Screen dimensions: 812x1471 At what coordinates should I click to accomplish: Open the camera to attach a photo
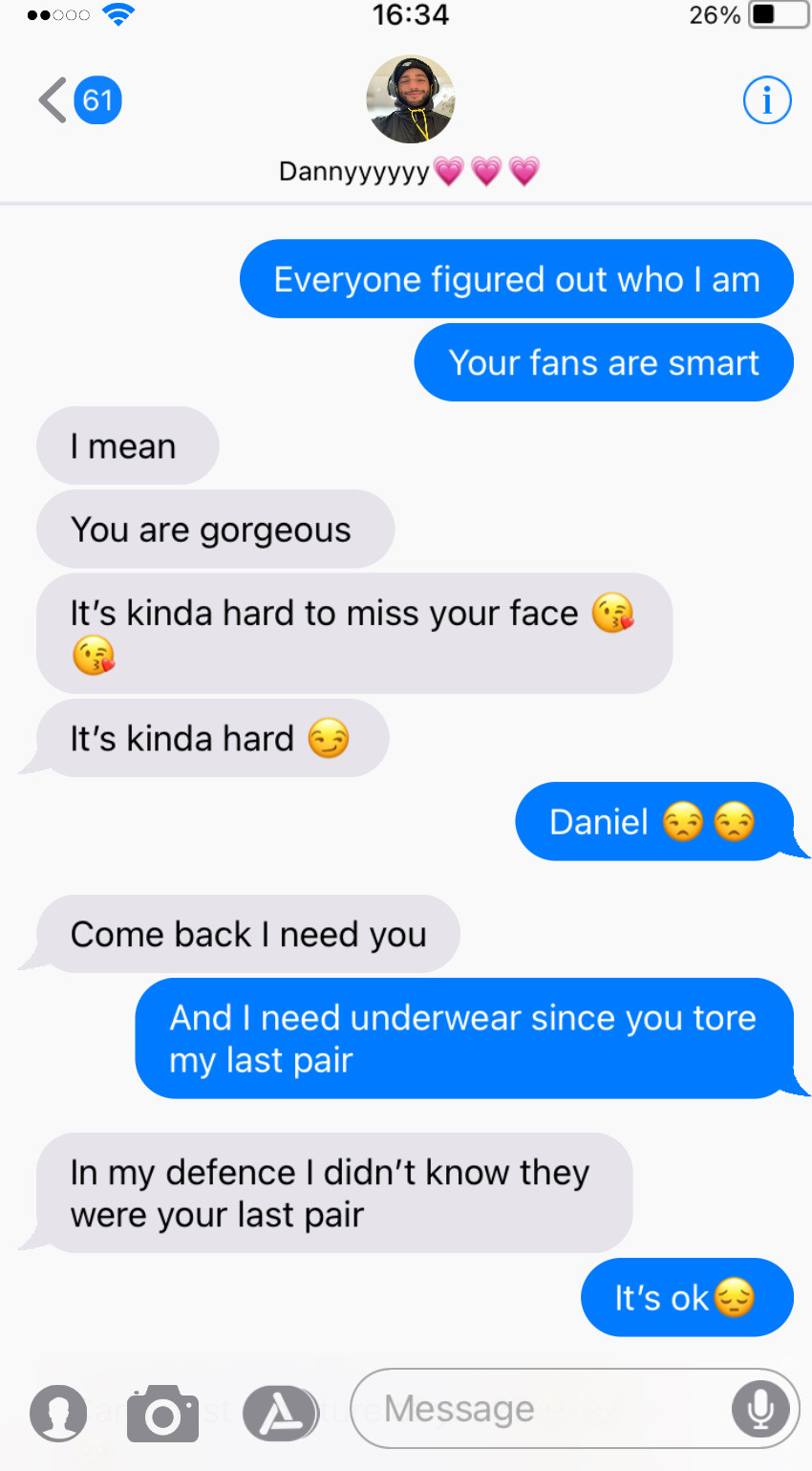click(162, 1413)
